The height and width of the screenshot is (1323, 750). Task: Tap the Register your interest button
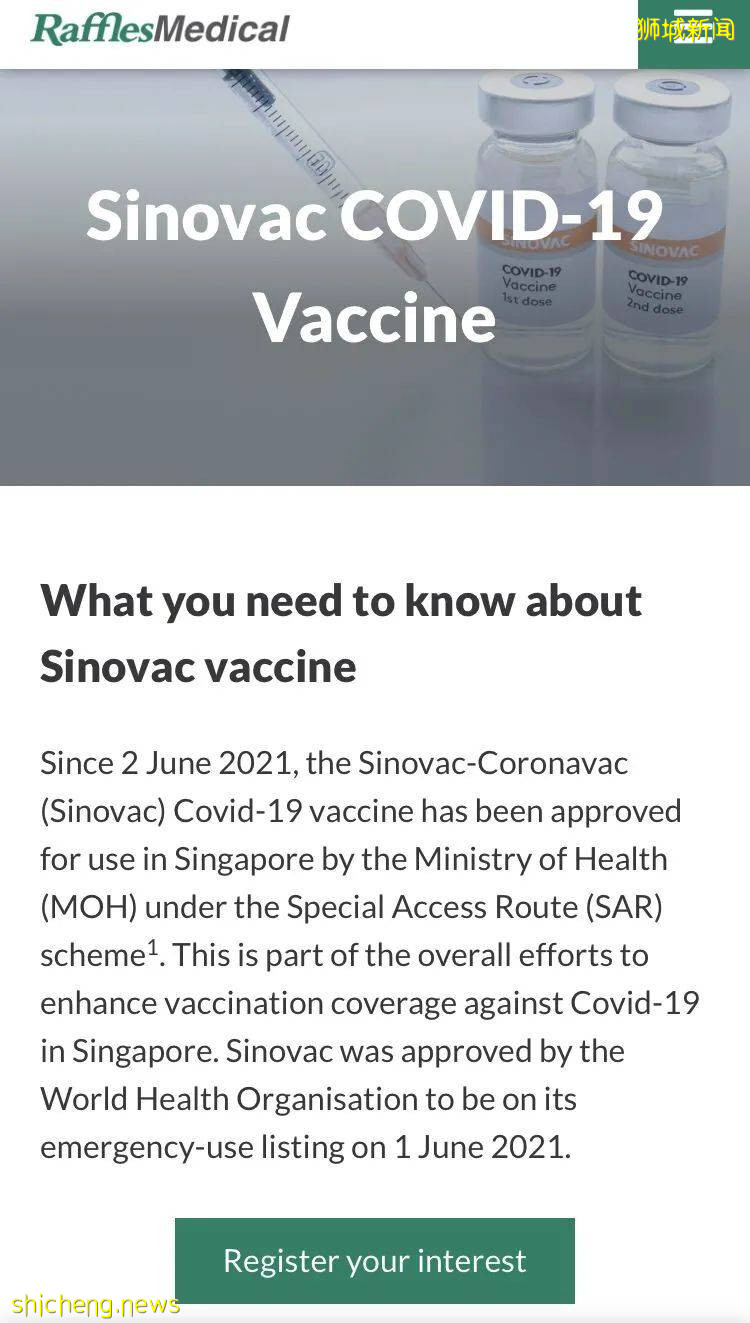[374, 1260]
